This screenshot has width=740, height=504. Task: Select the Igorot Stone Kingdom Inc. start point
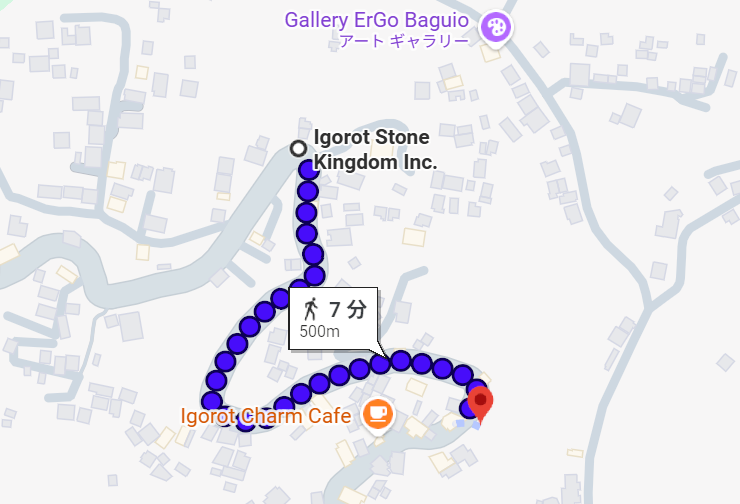[x=298, y=149]
